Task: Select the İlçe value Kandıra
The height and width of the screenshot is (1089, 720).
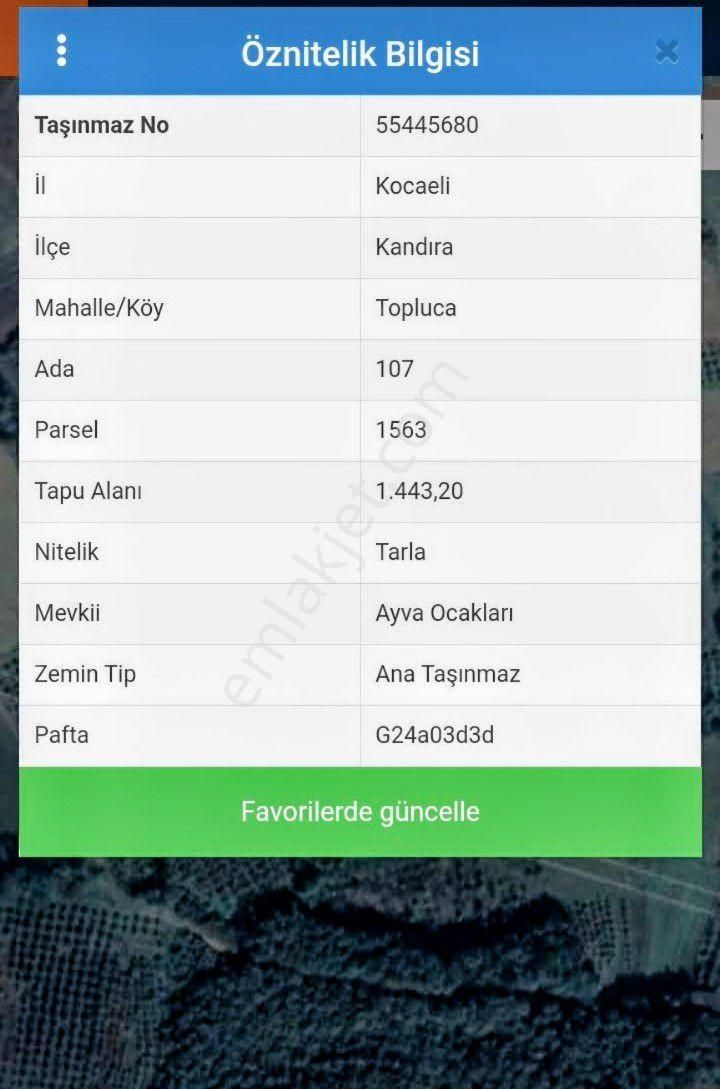Action: pyautogui.click(x=416, y=247)
